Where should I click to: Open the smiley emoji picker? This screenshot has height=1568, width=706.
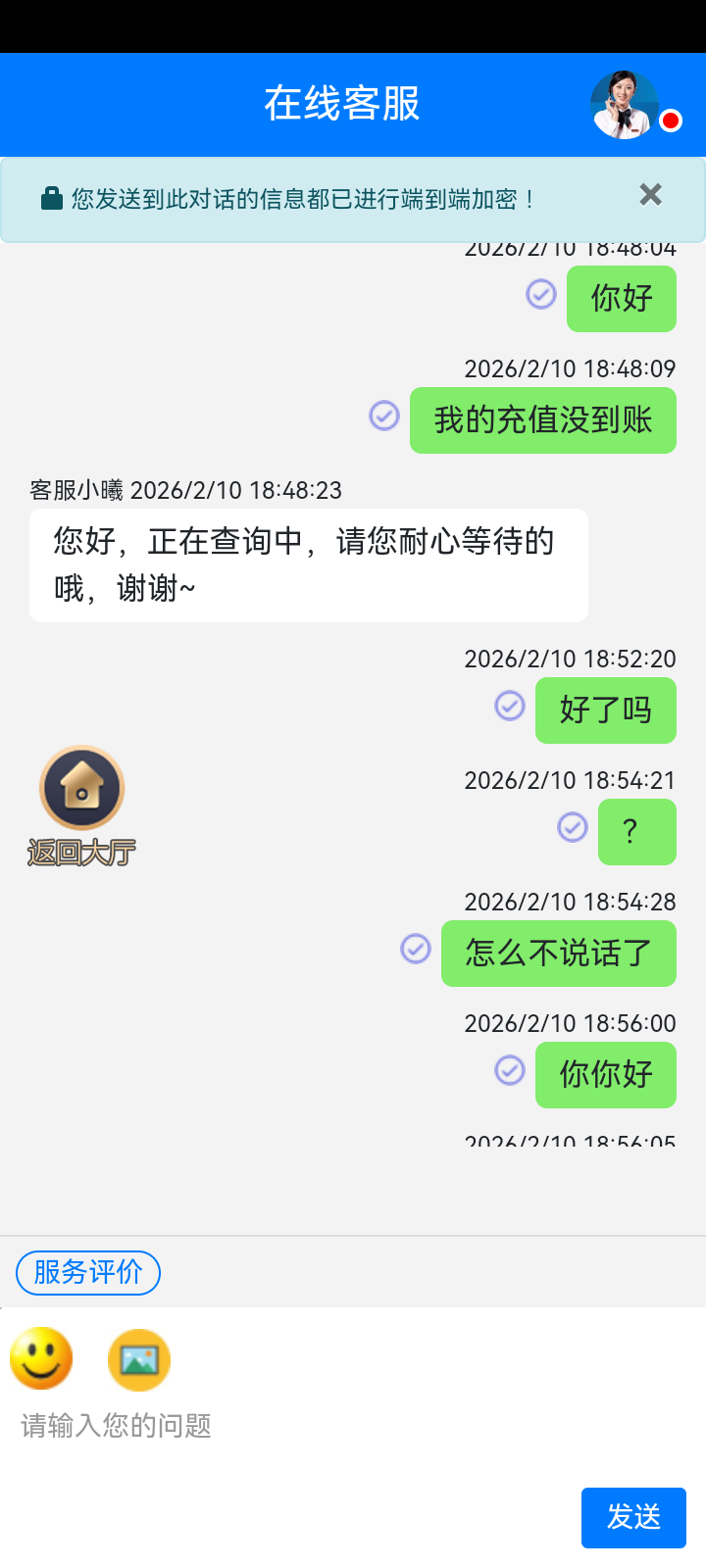click(41, 1358)
